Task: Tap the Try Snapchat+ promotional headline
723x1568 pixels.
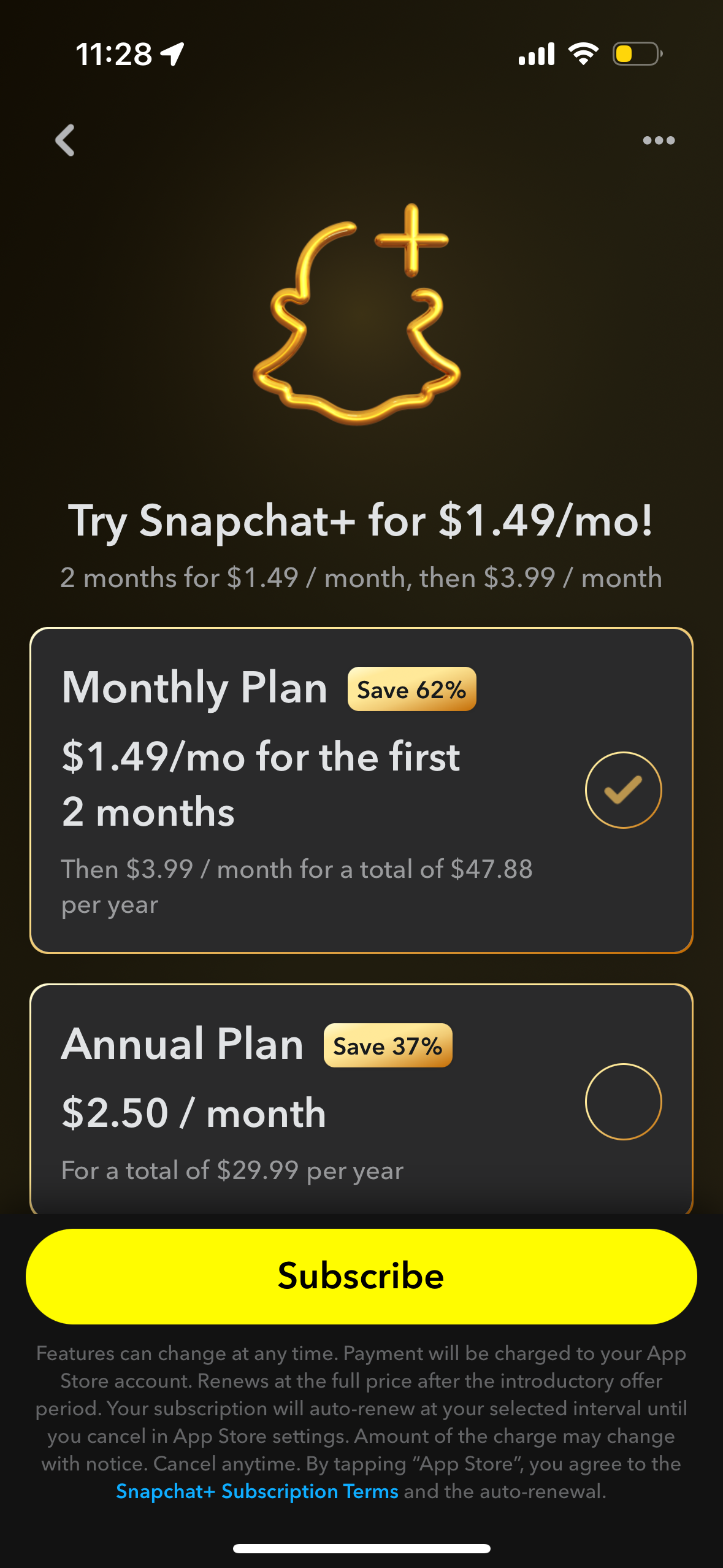Action: pyautogui.click(x=361, y=521)
